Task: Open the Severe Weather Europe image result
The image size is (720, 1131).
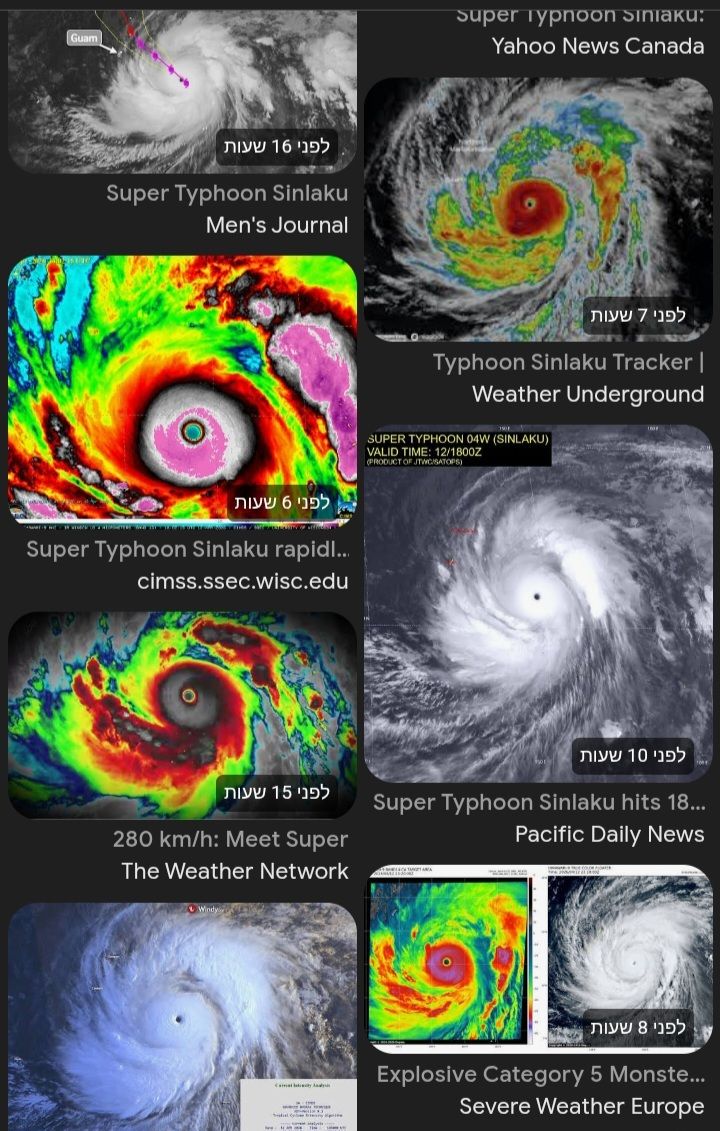Action: 538,958
